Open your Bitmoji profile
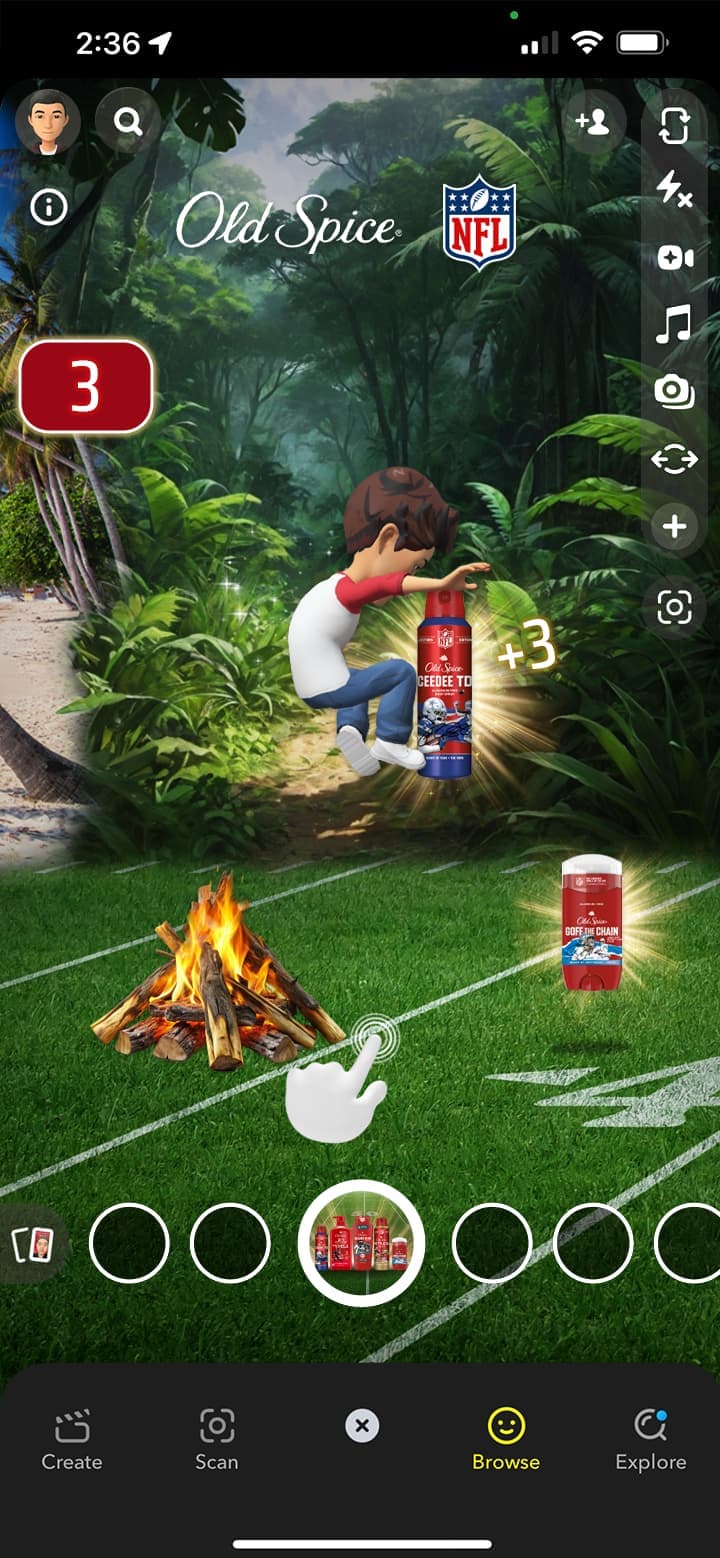Viewport: 720px width, 1558px height. pyautogui.click(x=47, y=122)
